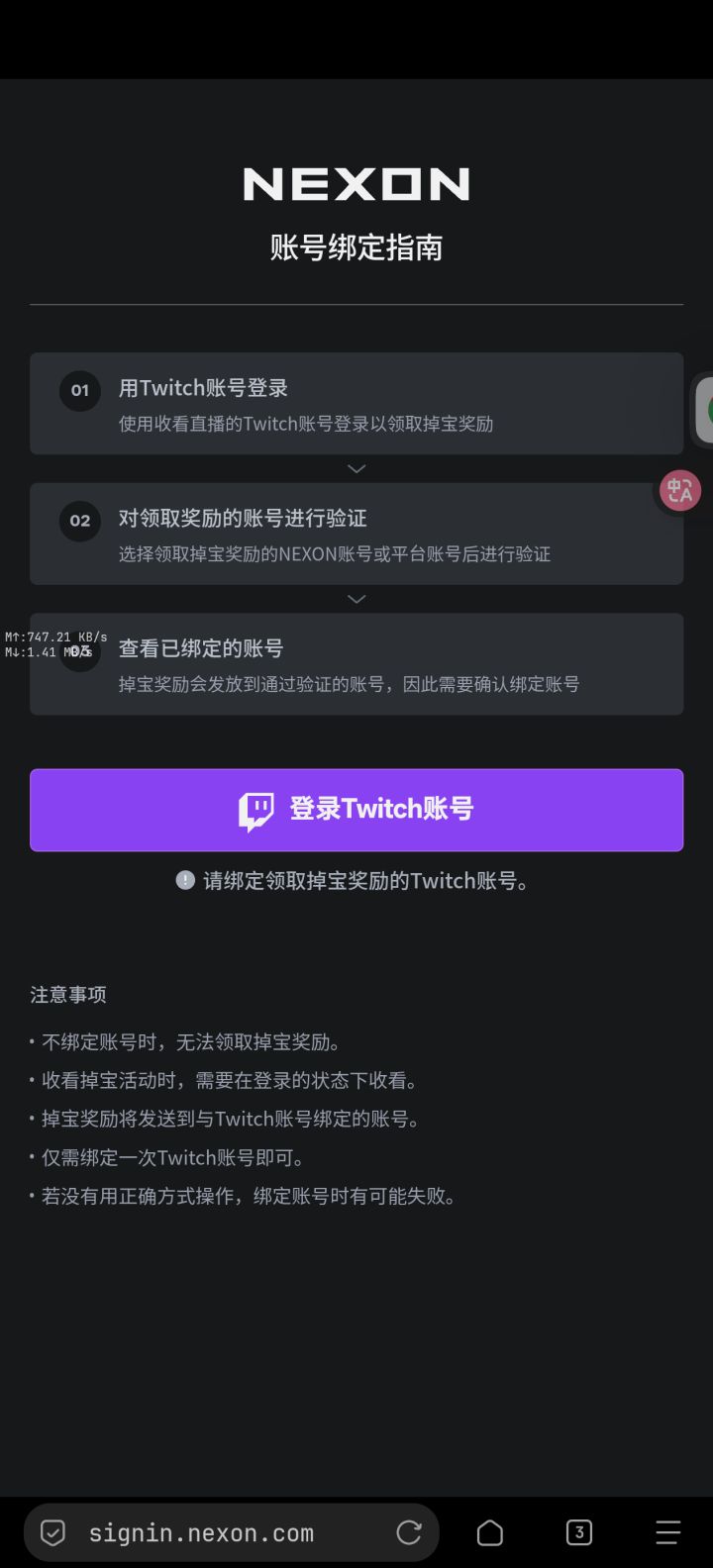Tap the security shield icon beside the URL
713x1568 pixels.
click(x=51, y=1532)
